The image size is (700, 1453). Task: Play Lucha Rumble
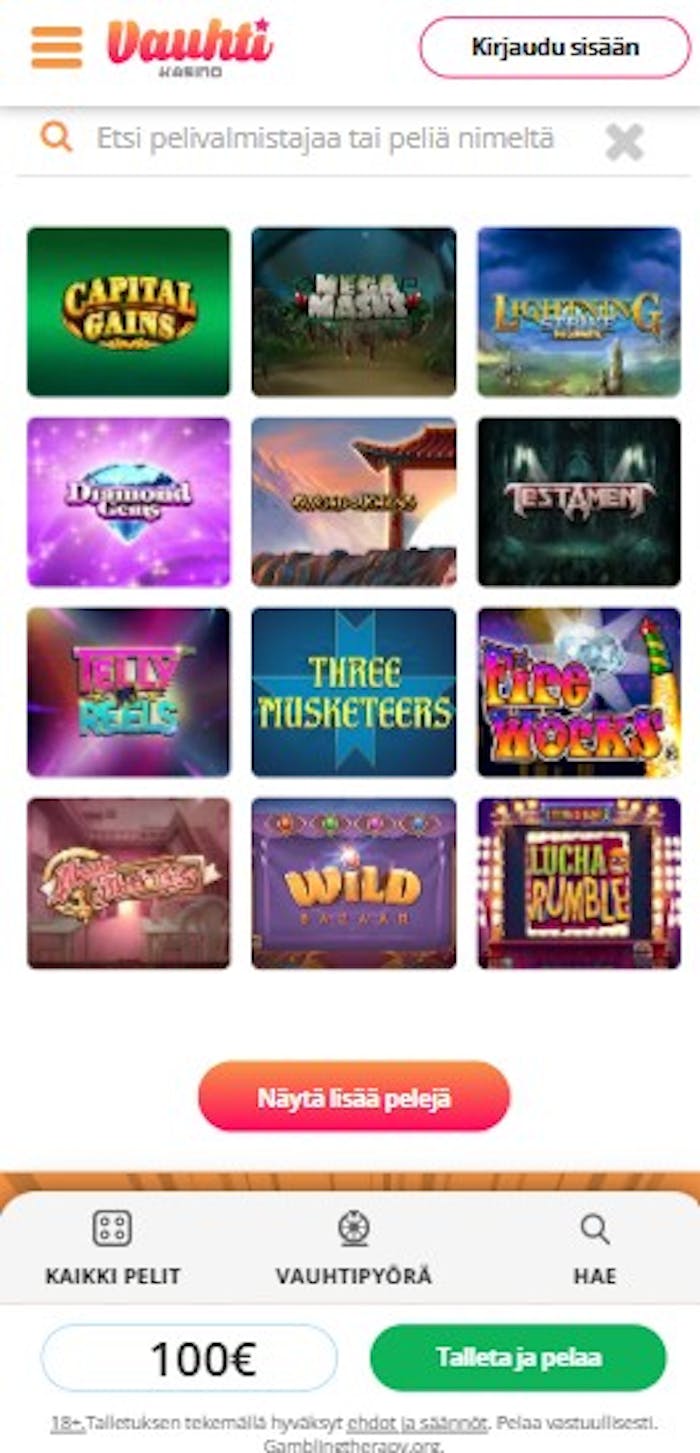[x=579, y=882]
